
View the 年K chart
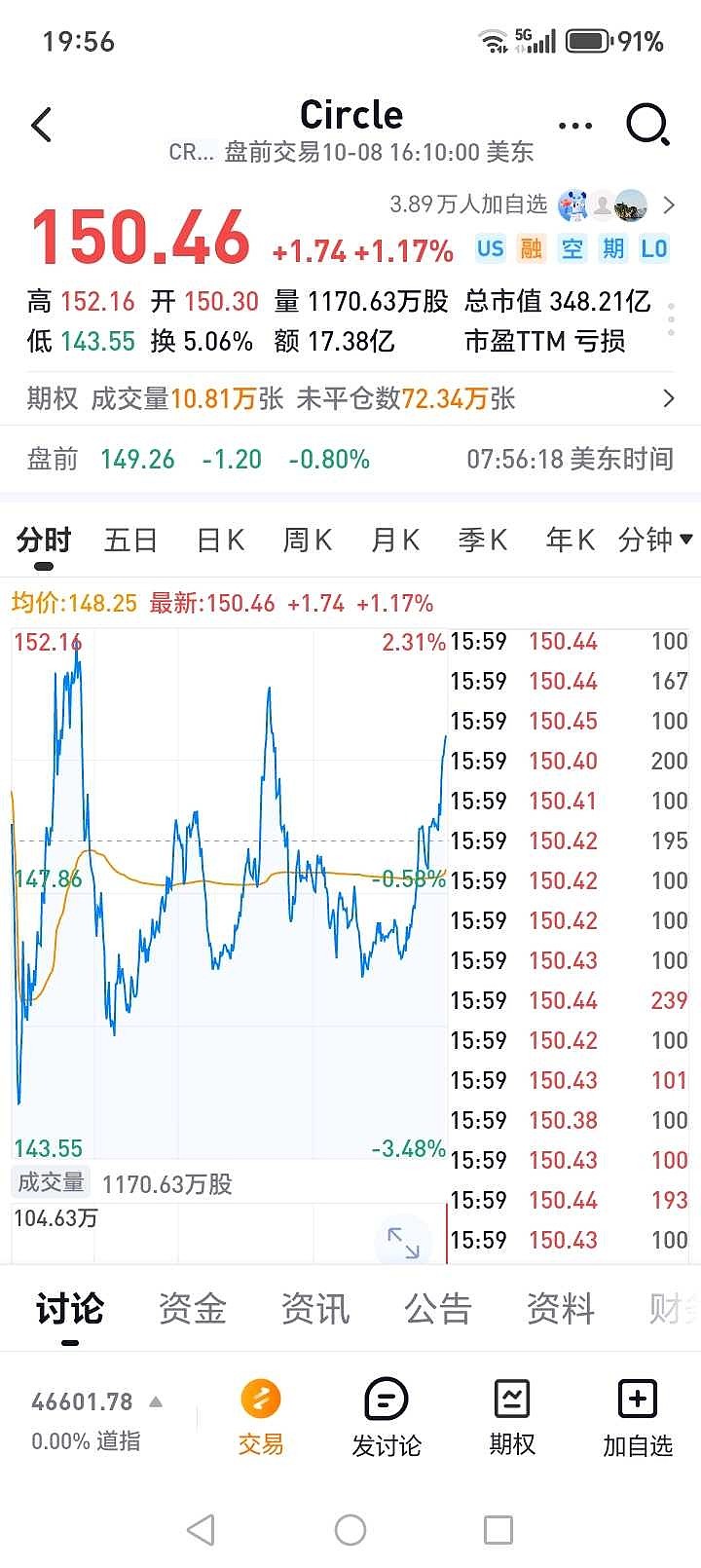[571, 540]
